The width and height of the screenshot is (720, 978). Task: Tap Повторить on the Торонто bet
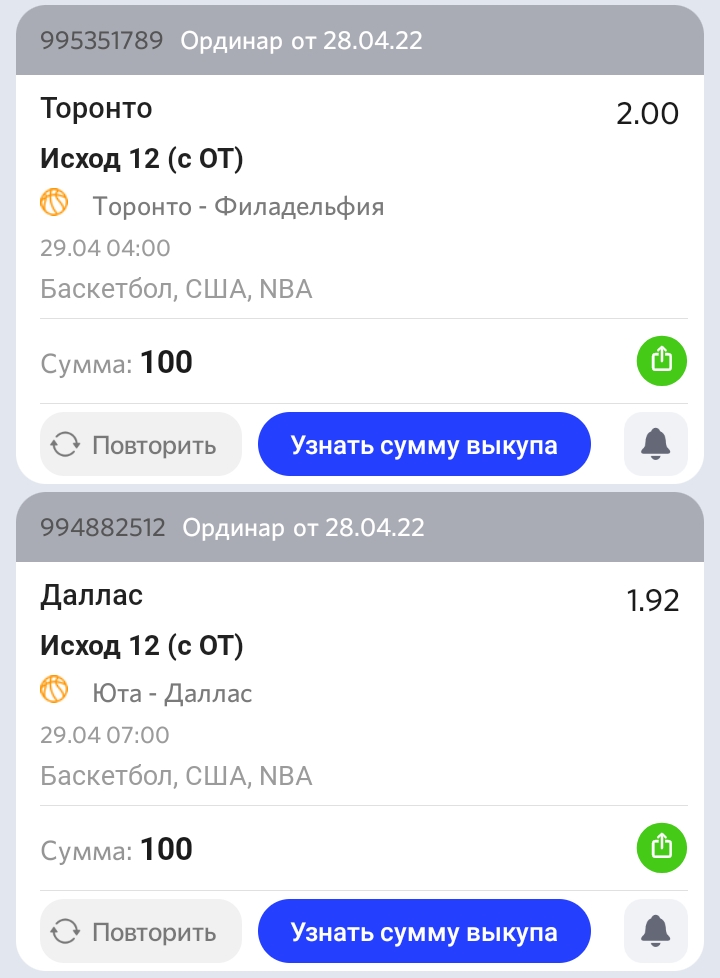click(141, 445)
